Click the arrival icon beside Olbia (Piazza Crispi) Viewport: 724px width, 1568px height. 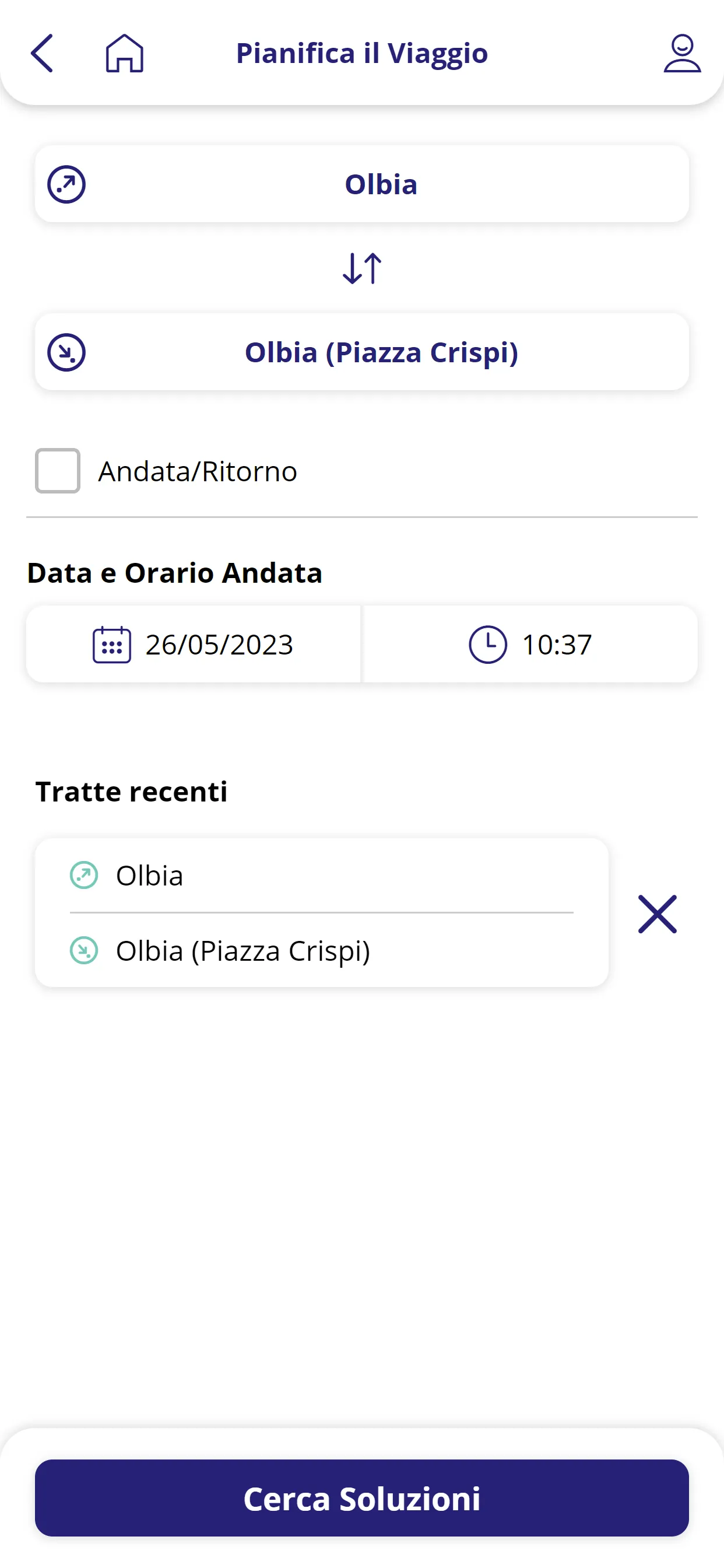point(67,352)
